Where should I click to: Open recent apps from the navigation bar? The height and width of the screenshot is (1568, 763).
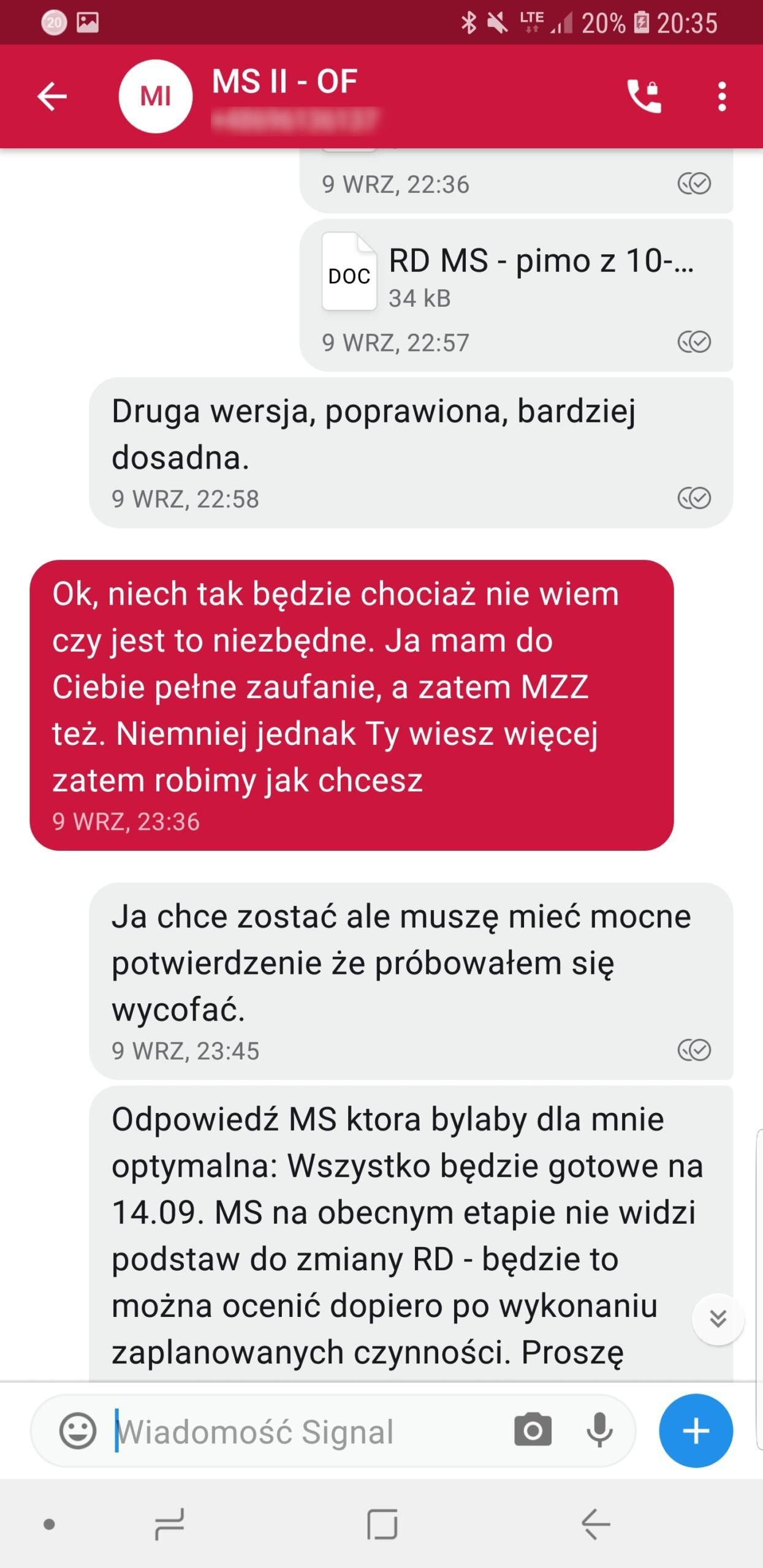pos(170,1525)
